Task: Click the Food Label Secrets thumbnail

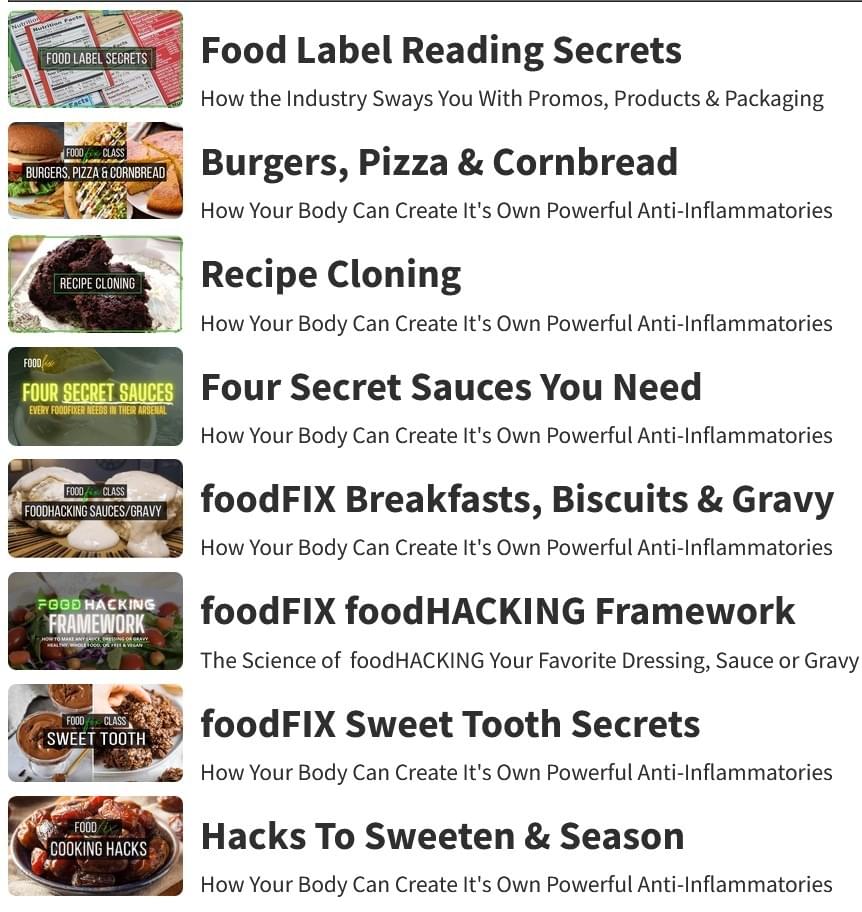Action: coord(95,58)
